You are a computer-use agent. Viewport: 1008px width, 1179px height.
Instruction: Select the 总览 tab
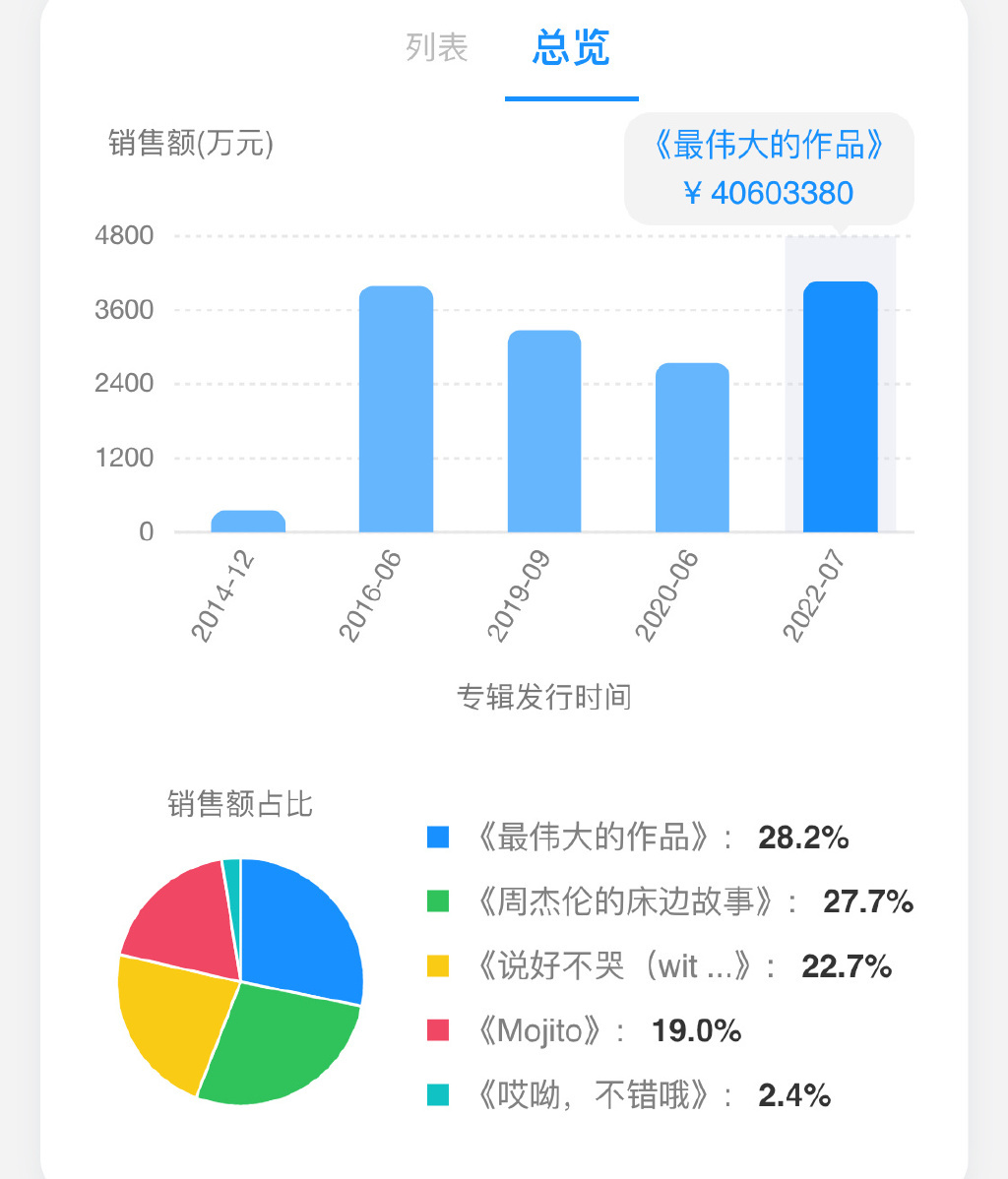pos(571,47)
